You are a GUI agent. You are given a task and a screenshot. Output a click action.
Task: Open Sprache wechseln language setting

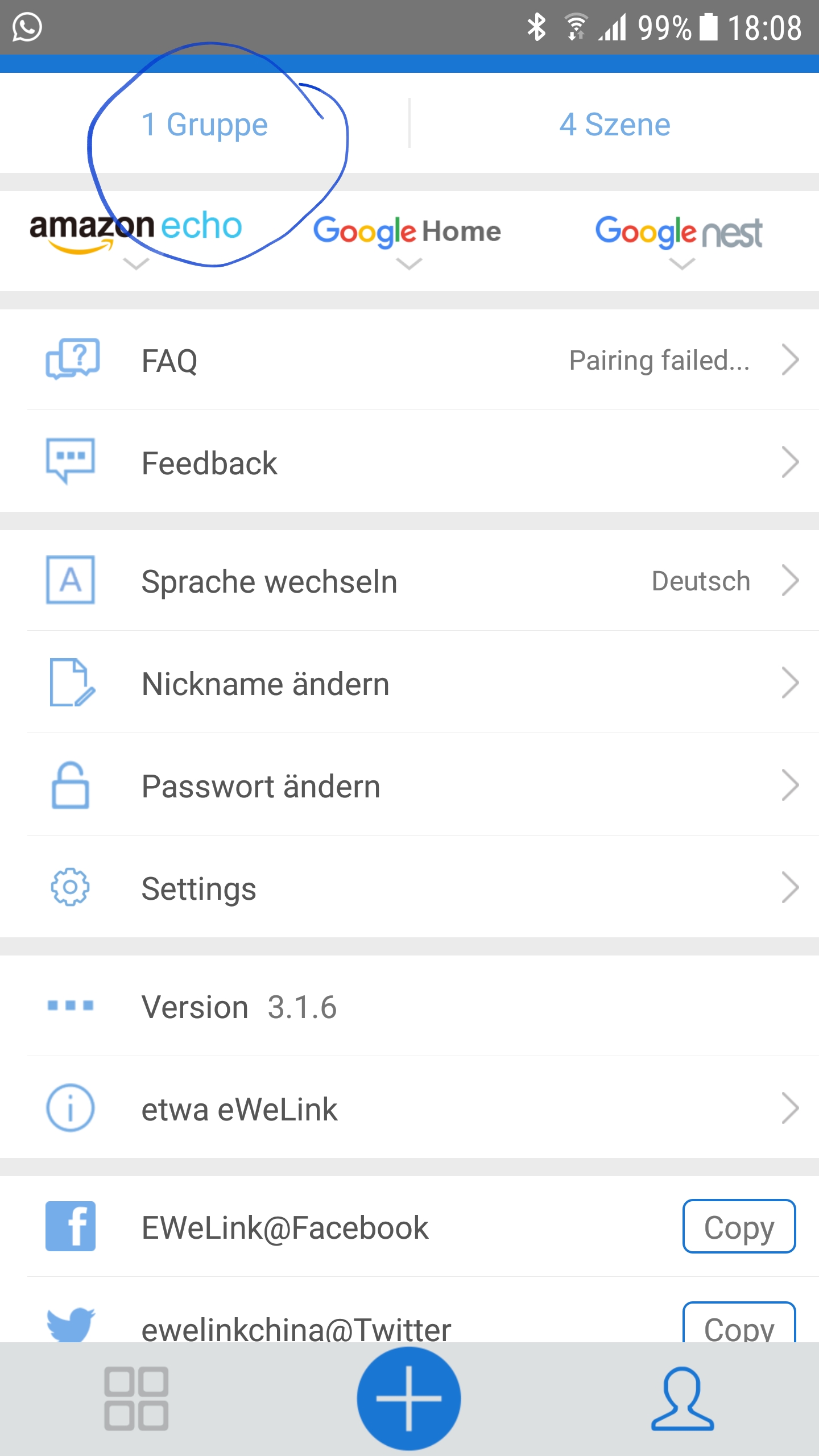409,581
